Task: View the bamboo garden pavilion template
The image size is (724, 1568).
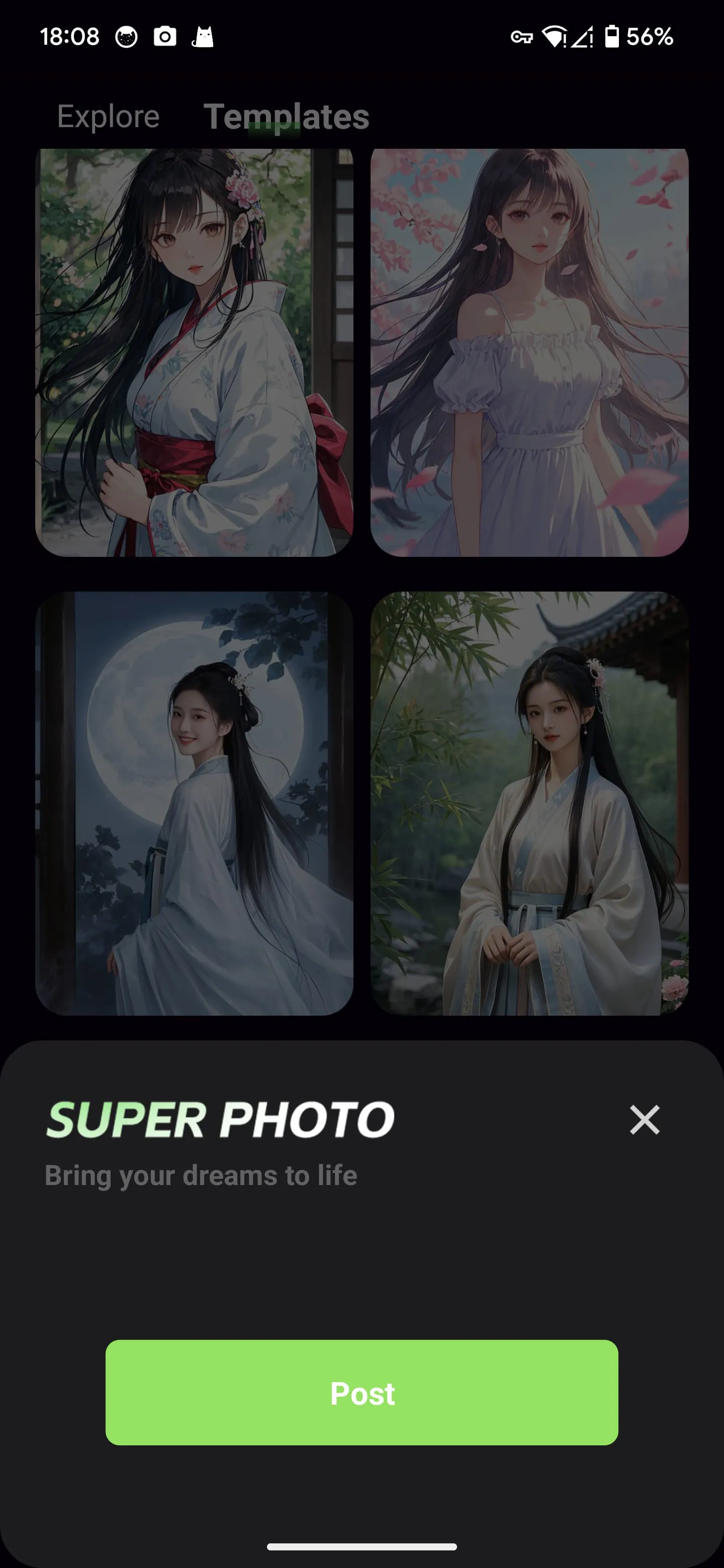Action: pyautogui.click(x=529, y=803)
